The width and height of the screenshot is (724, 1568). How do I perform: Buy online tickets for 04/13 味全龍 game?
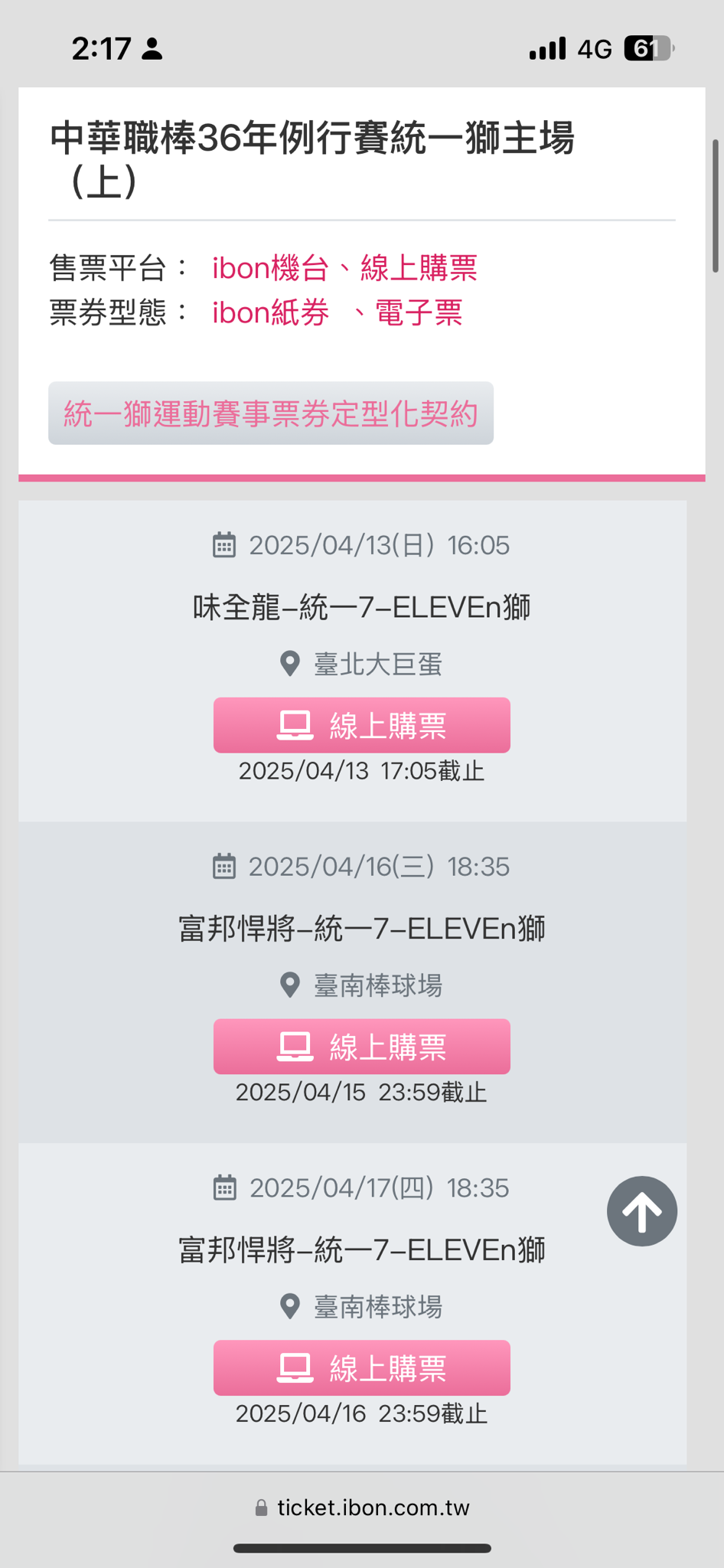(x=361, y=725)
